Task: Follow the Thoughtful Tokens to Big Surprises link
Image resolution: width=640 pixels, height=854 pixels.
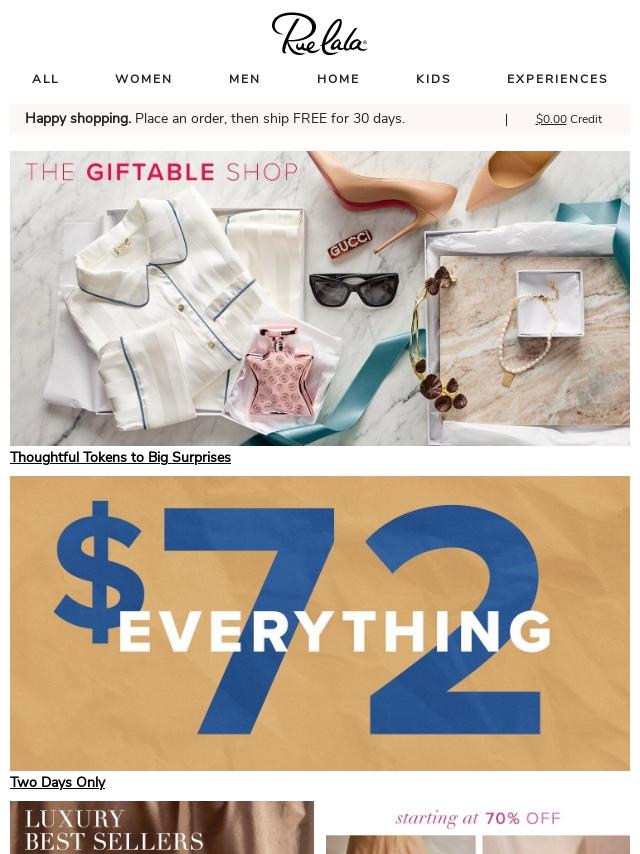Action: [x=120, y=457]
